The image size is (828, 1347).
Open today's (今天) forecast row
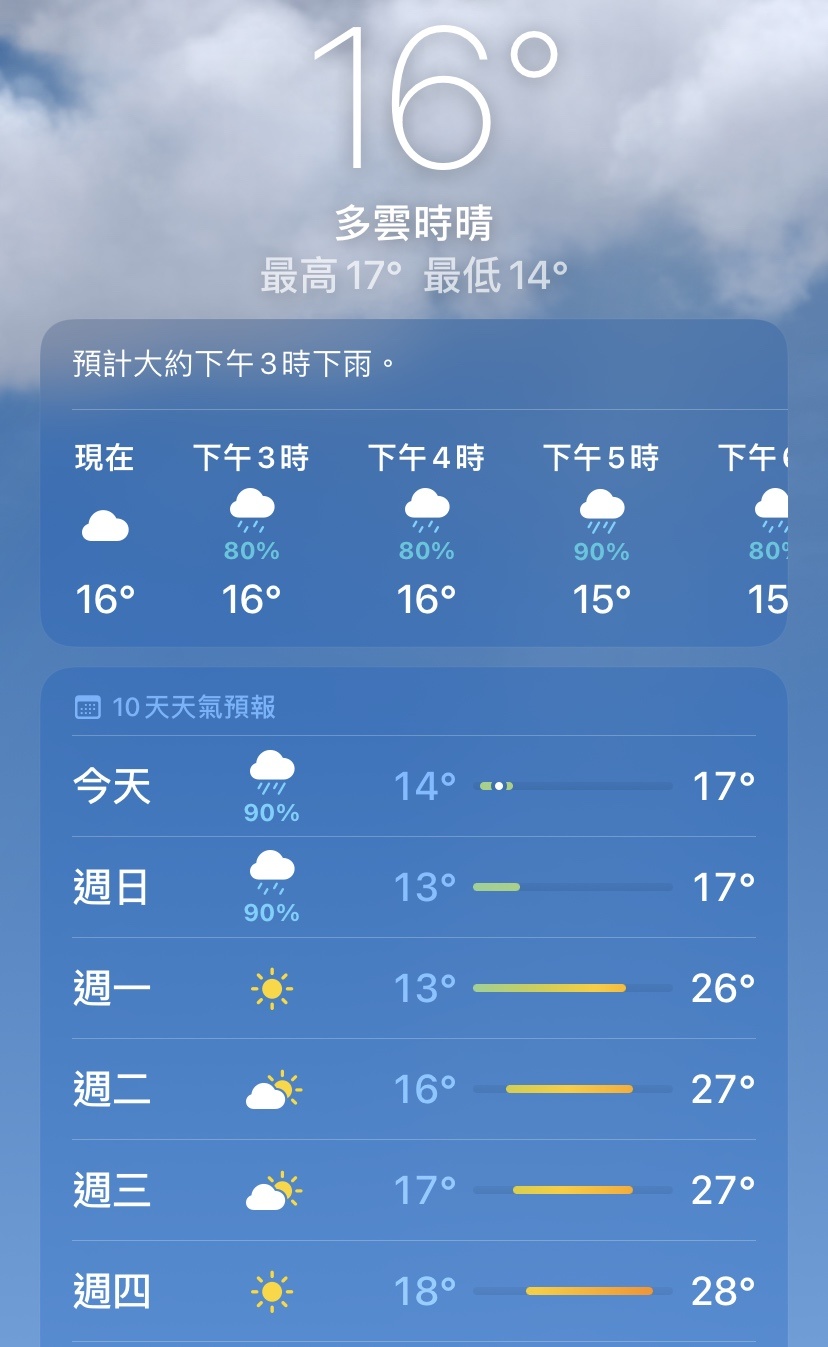[414, 787]
